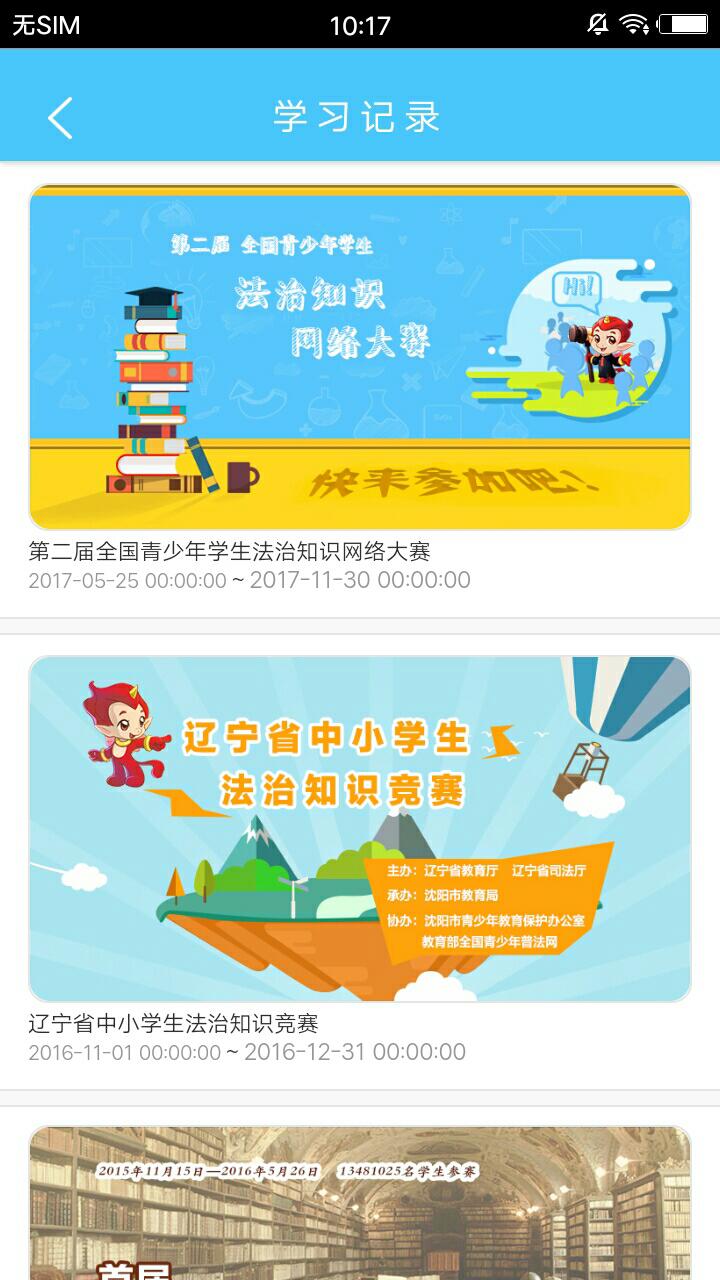The image size is (720, 1280).
Task: Go back from 学习记录 page
Action: (60, 118)
